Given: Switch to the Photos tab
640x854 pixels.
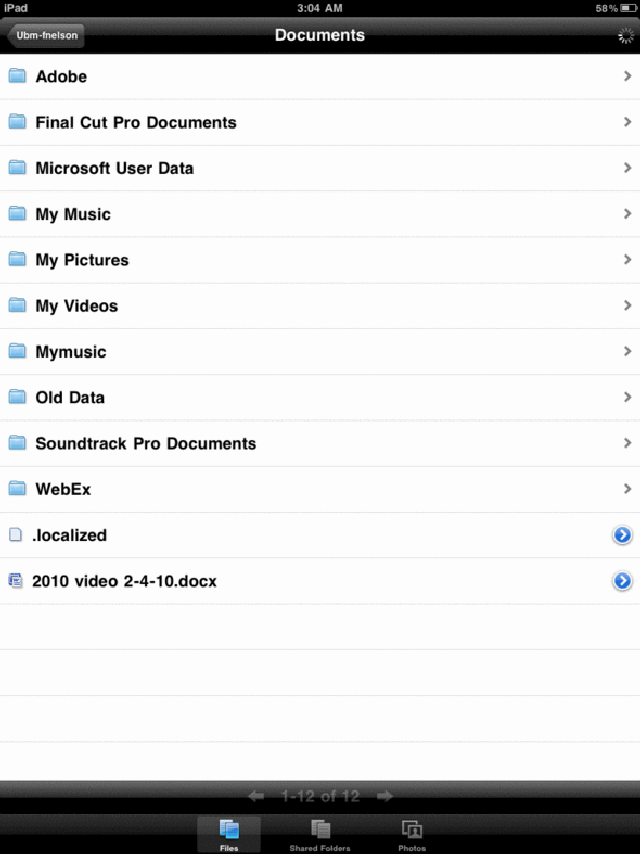Looking at the screenshot, I should point(412,835).
